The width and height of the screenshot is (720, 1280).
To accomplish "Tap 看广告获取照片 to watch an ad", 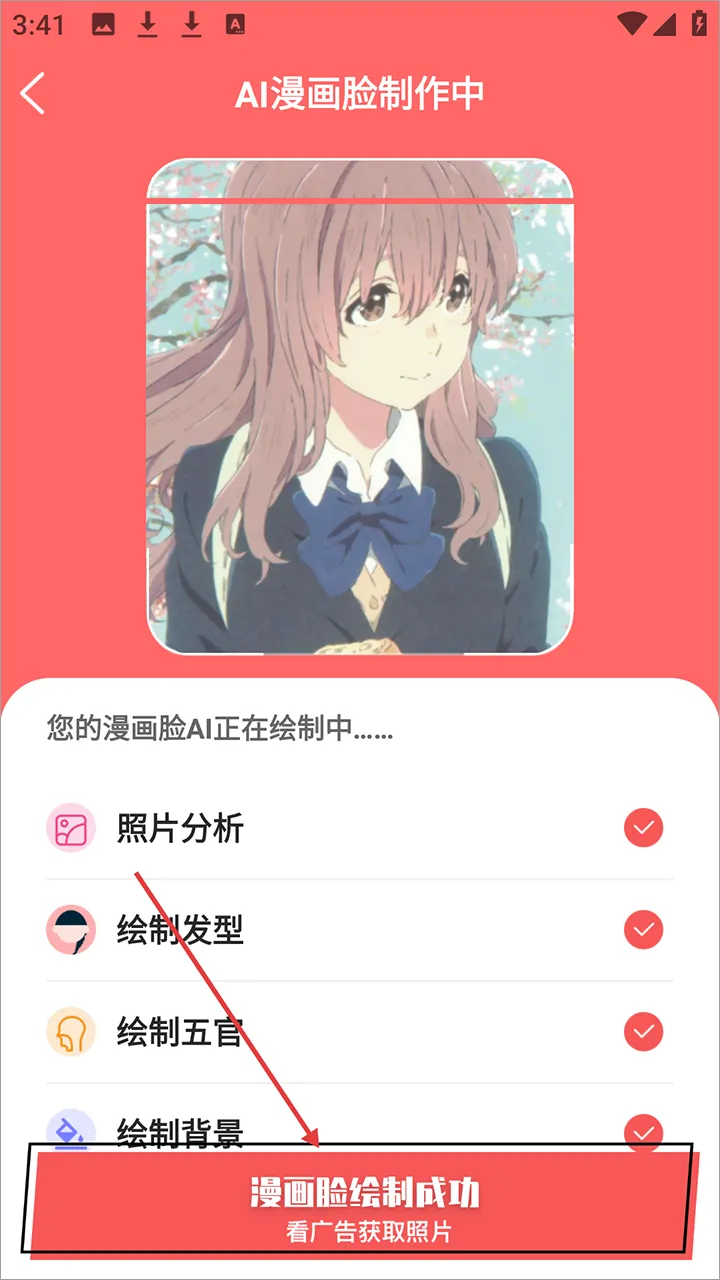I will tap(360, 1232).
